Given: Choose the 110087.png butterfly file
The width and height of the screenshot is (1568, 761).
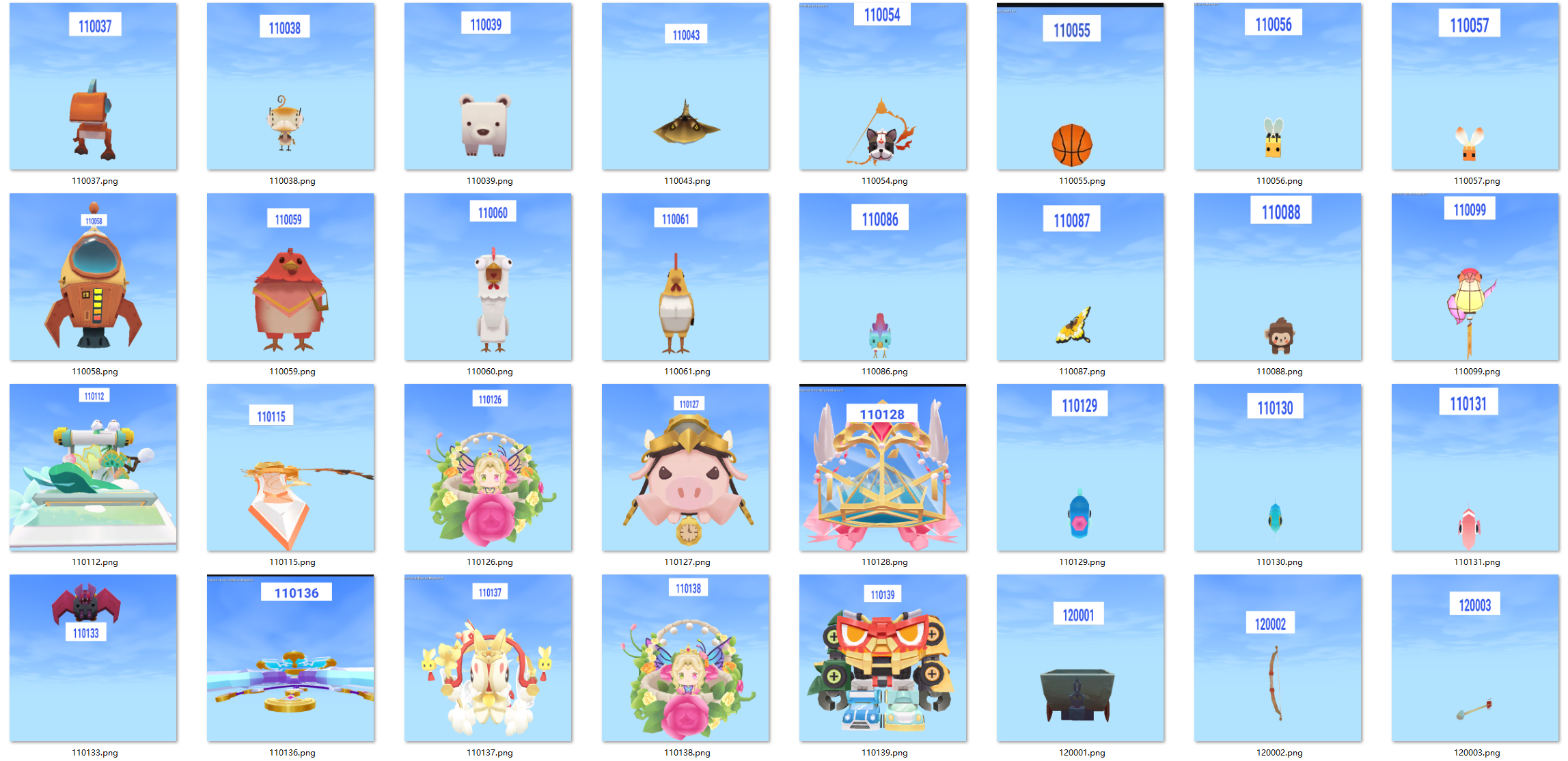Looking at the screenshot, I should click(x=1080, y=277).
